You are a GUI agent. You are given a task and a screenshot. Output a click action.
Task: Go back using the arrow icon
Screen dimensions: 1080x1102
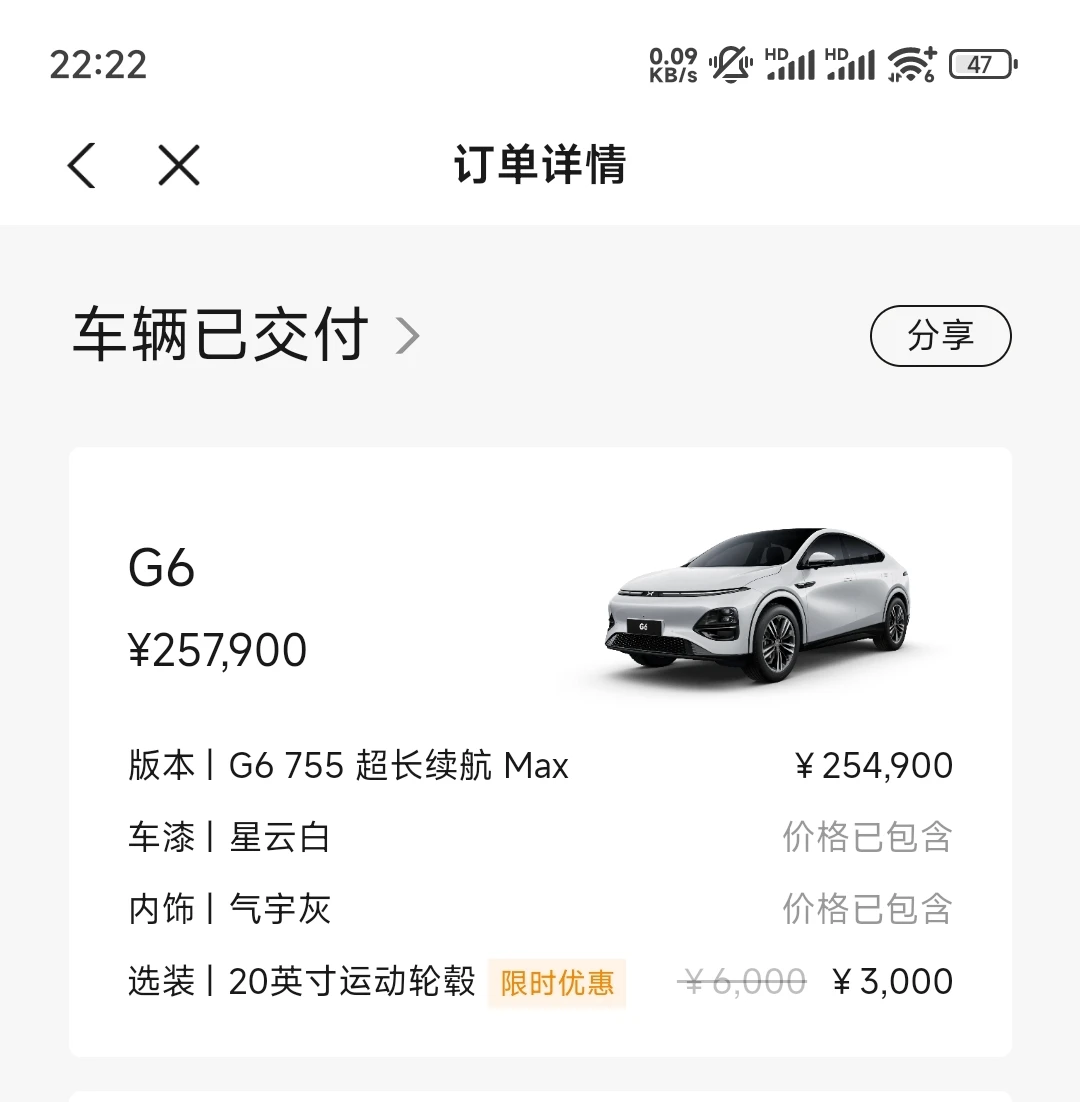point(82,165)
